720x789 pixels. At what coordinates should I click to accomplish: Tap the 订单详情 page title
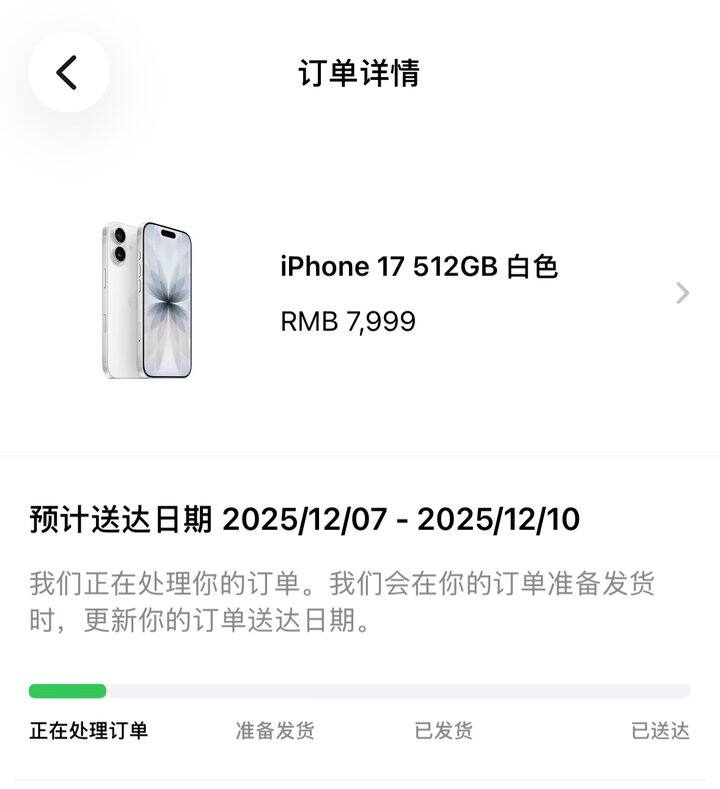click(359, 70)
